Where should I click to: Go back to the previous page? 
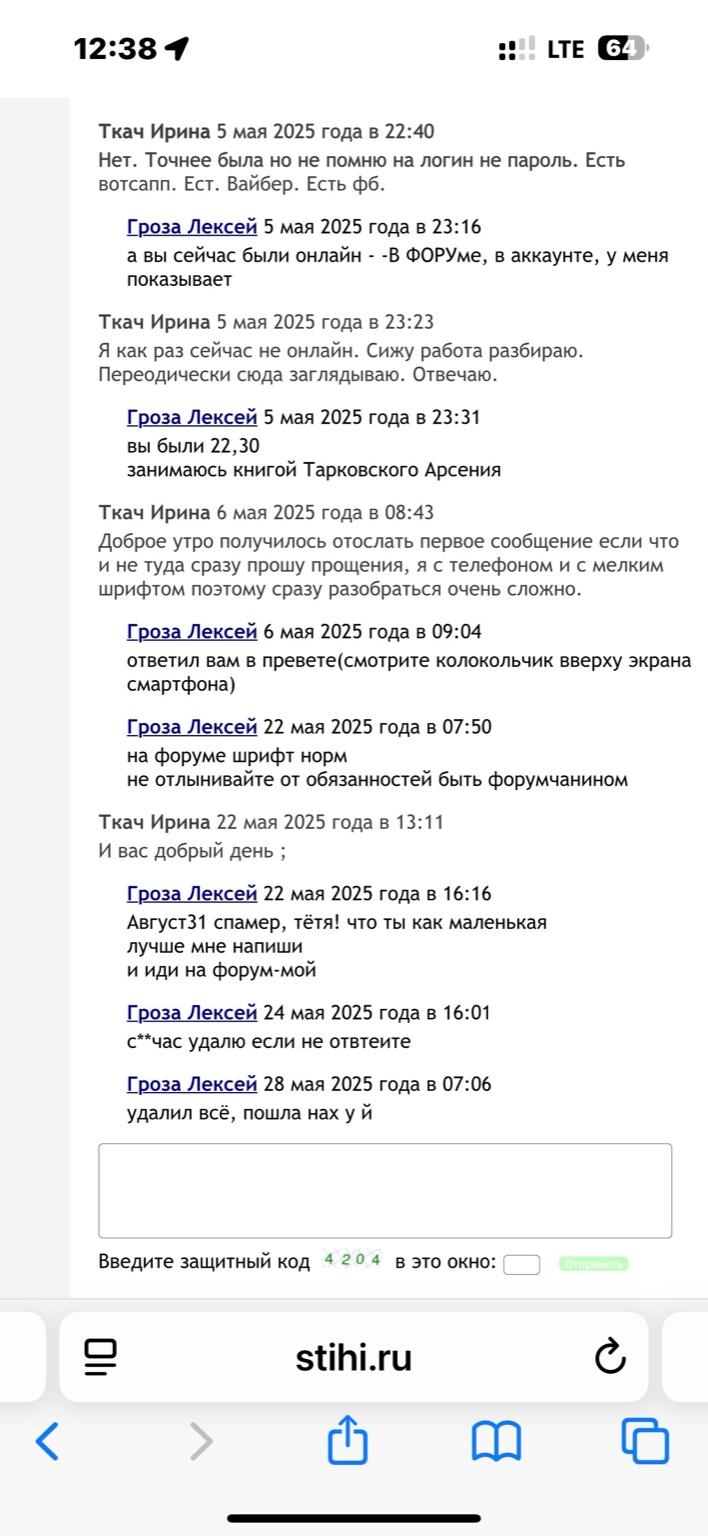point(47,1441)
